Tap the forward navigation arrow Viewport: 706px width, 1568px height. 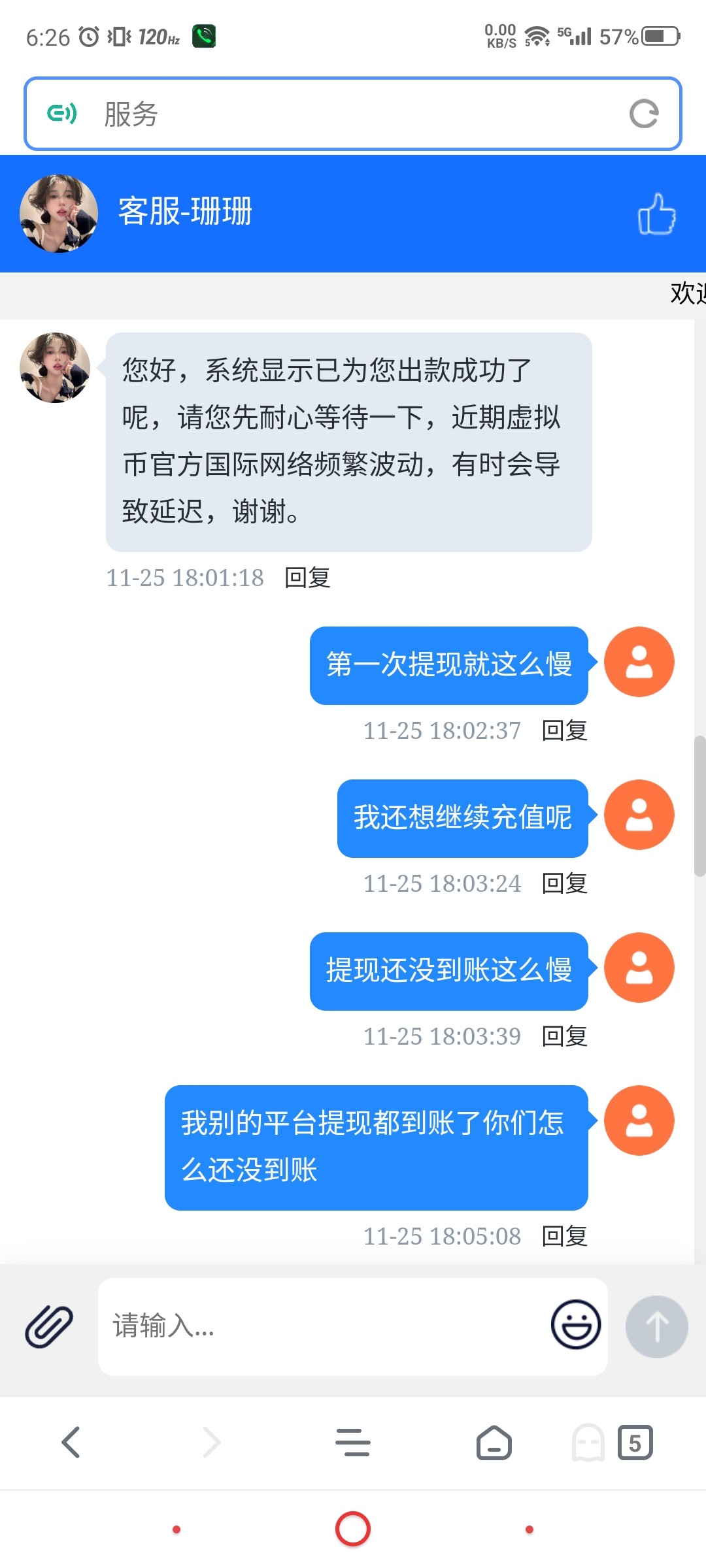coord(211,1443)
